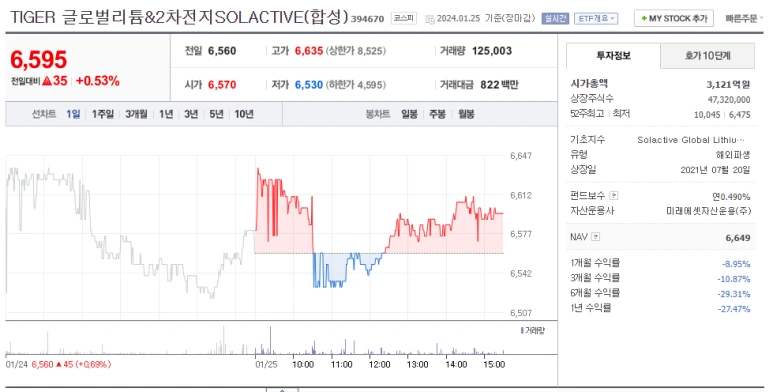Switch chart range to 1년
The image size is (773, 392).
[166, 114]
